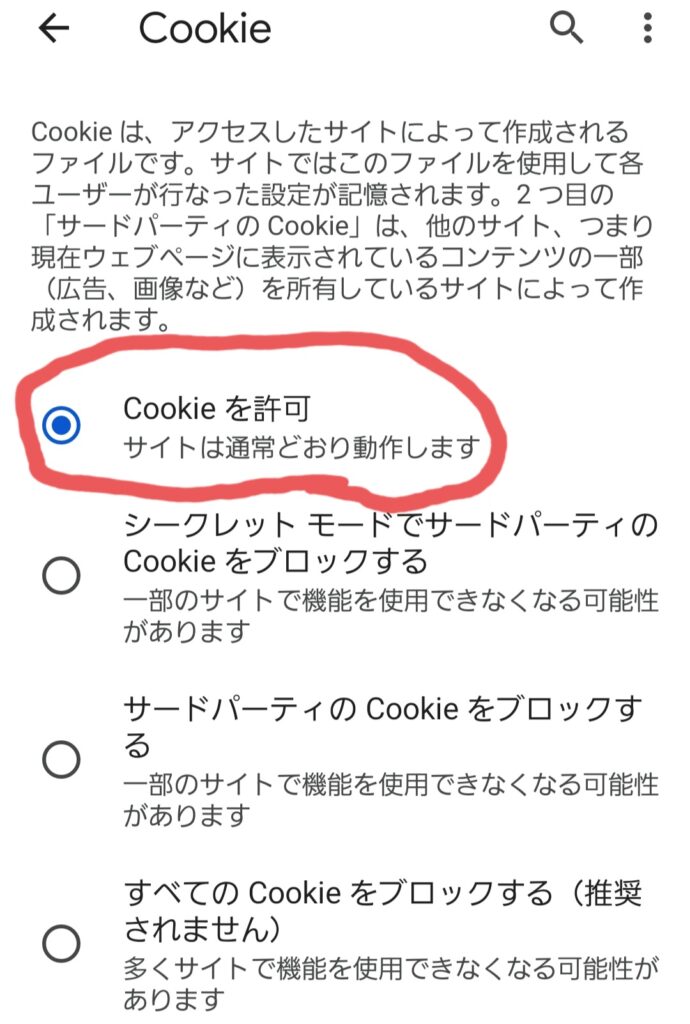This screenshot has height=1024, width=690.
Task: Go back from the Cookie settings
Action: pyautogui.click(x=52, y=28)
